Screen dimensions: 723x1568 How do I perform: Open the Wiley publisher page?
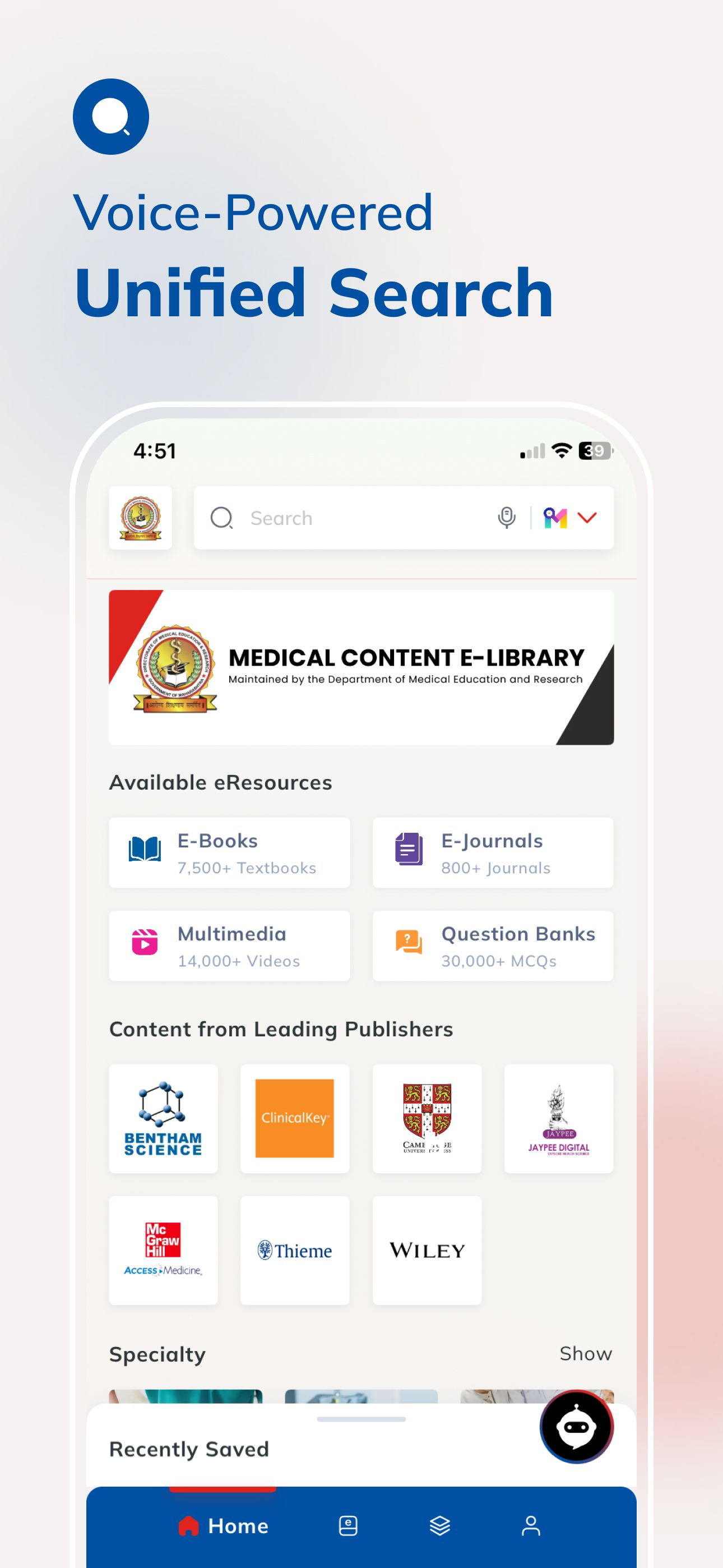click(x=427, y=1250)
